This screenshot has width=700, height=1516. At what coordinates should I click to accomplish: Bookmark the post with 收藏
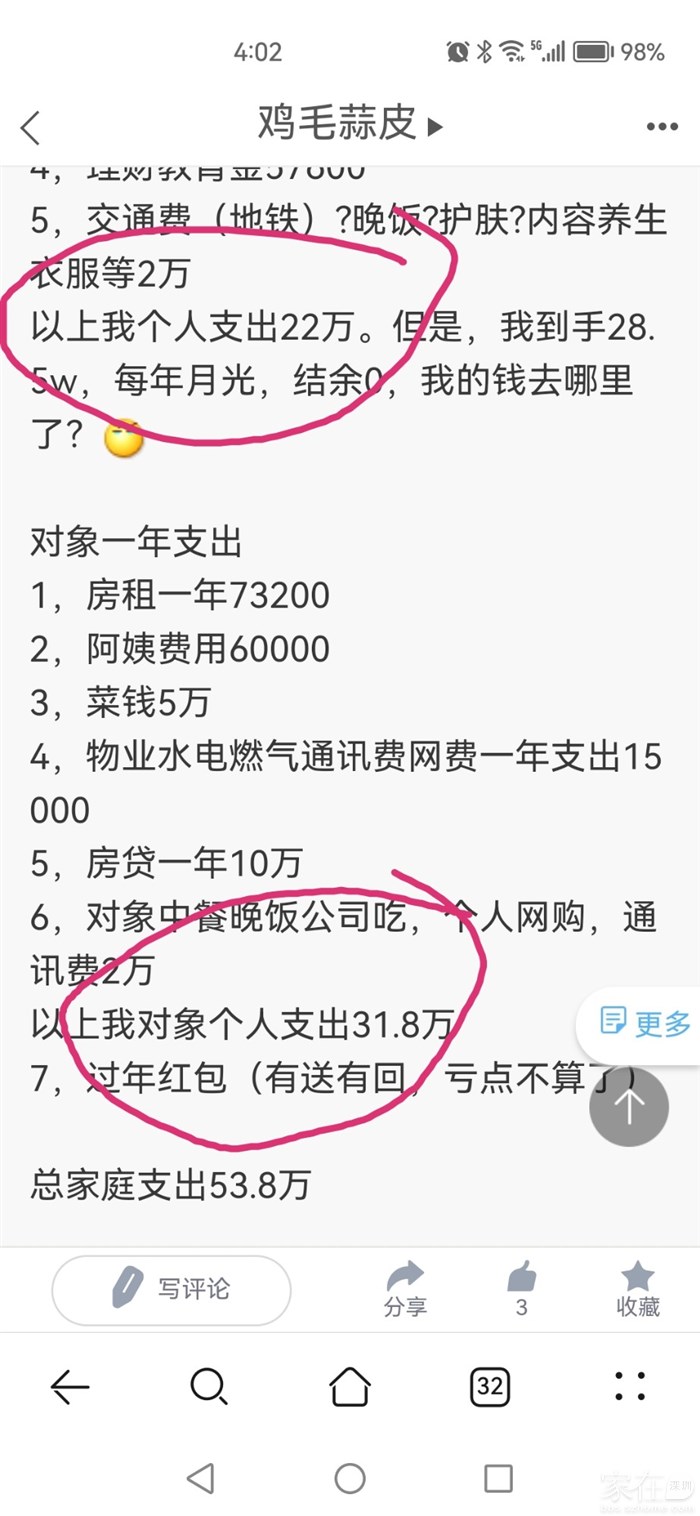tap(637, 1288)
